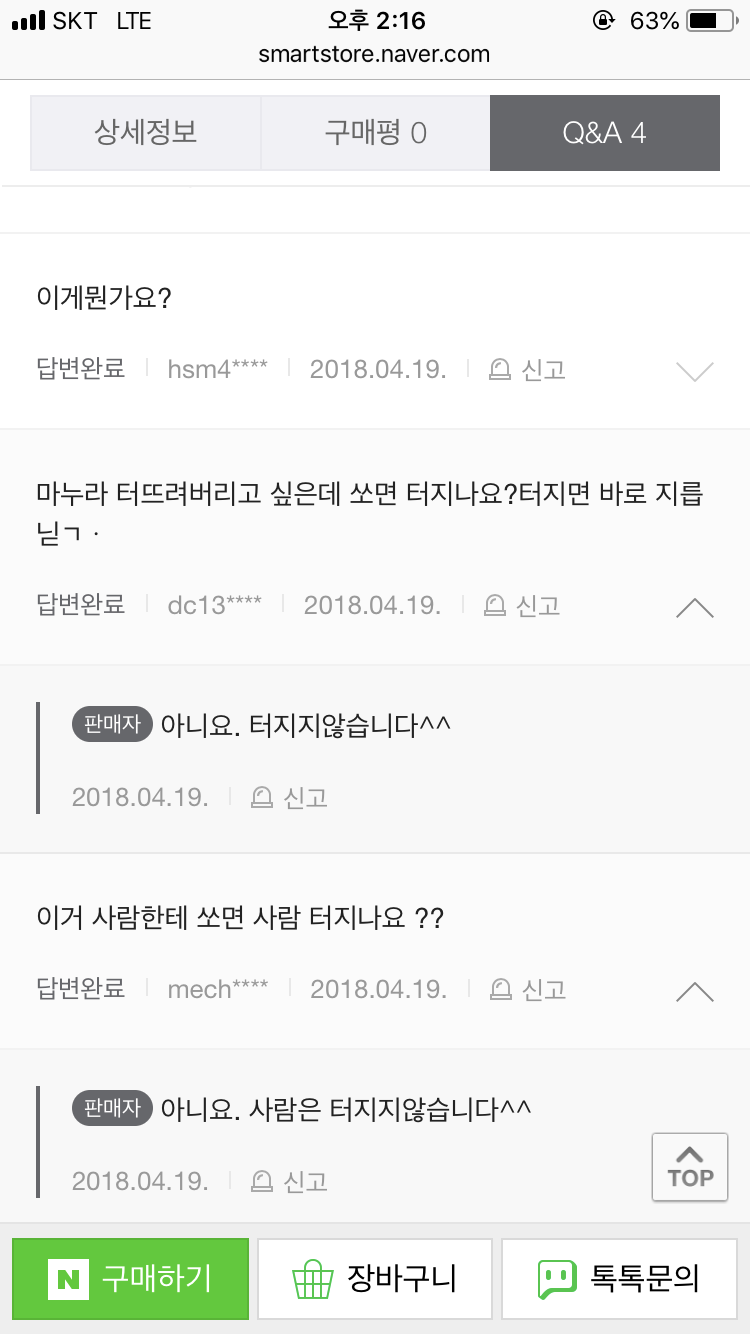The width and height of the screenshot is (750, 1334).
Task: Jump to top with TOP button
Action: coord(690,1166)
